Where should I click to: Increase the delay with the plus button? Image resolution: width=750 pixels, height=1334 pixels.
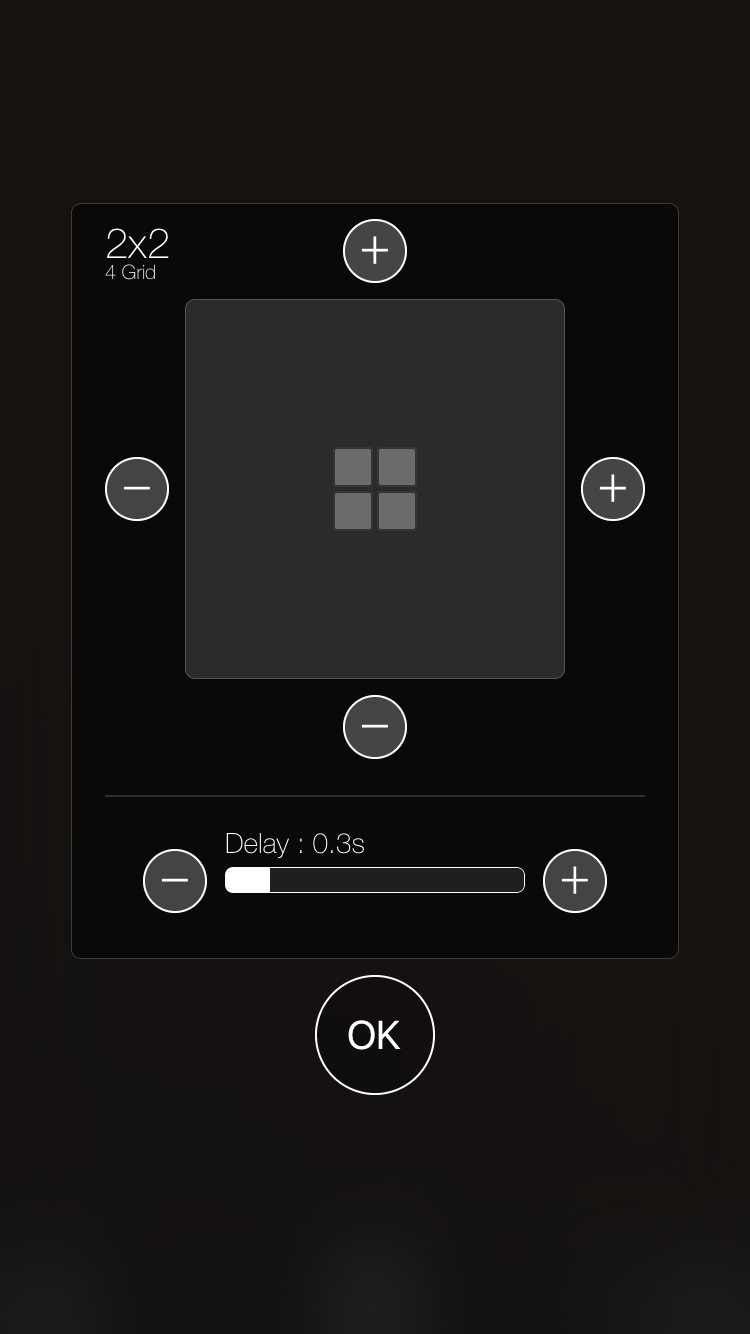click(575, 881)
